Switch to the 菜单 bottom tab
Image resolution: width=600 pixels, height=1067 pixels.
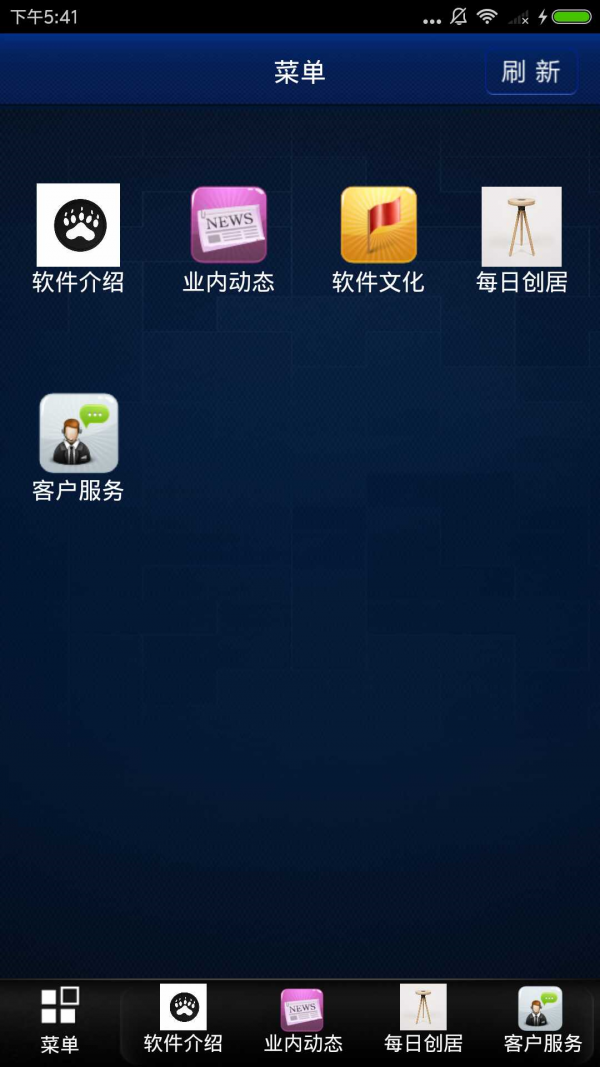coord(60,1020)
